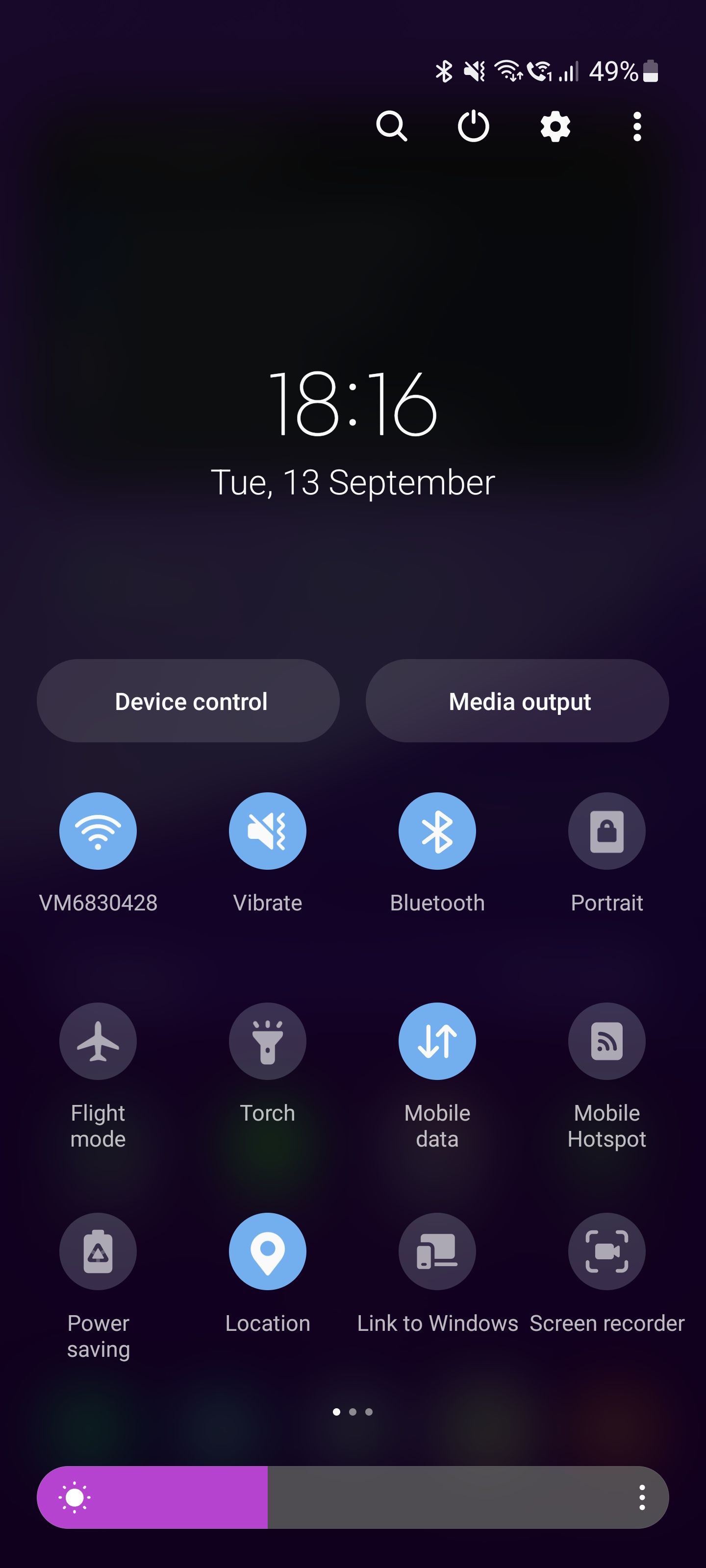The width and height of the screenshot is (706, 1568).
Task: Select the Screen recorder icon
Action: coord(606,1251)
